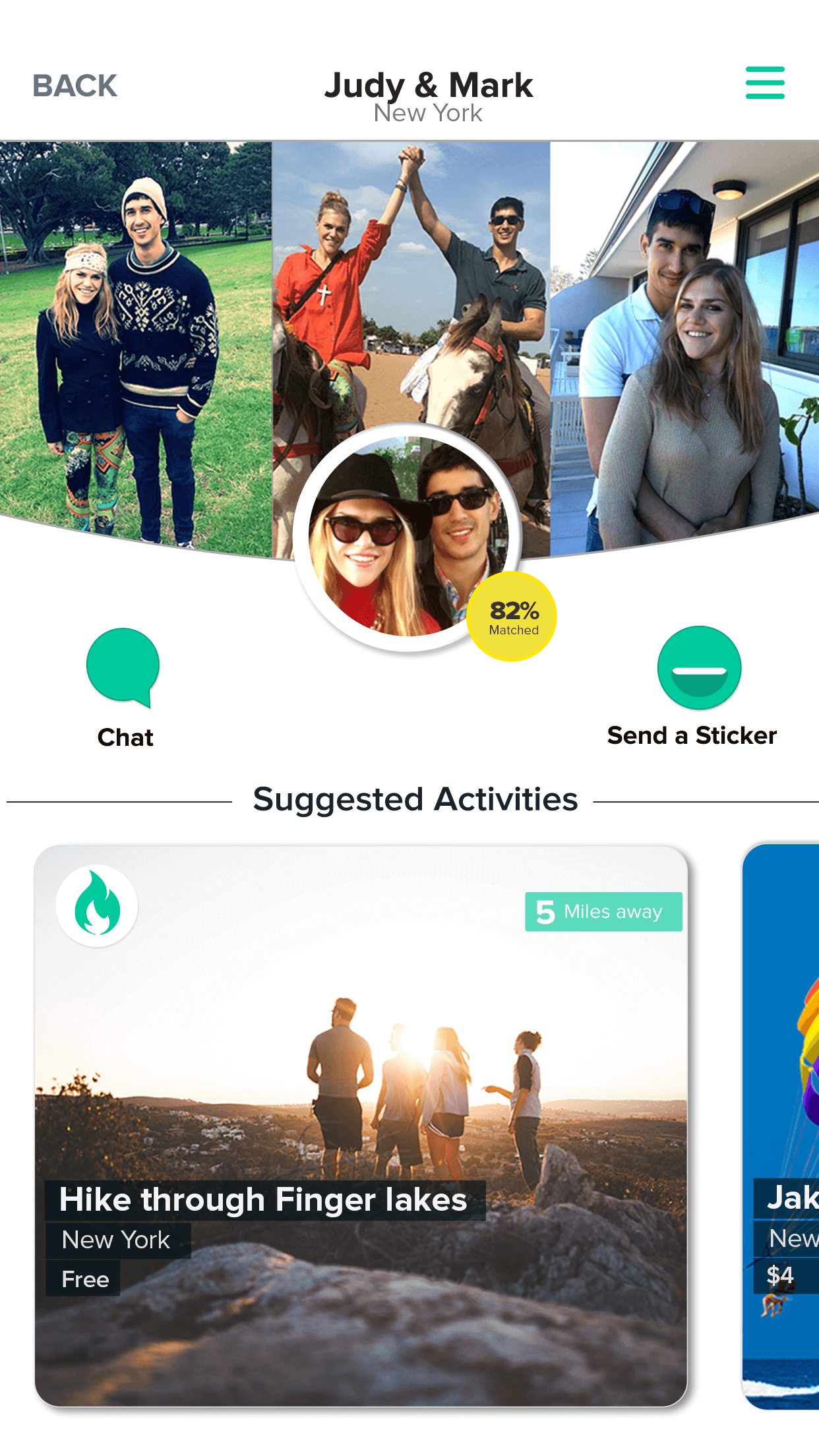The image size is (819, 1456).
Task: Open the hamburger menu
Action: 765,83
